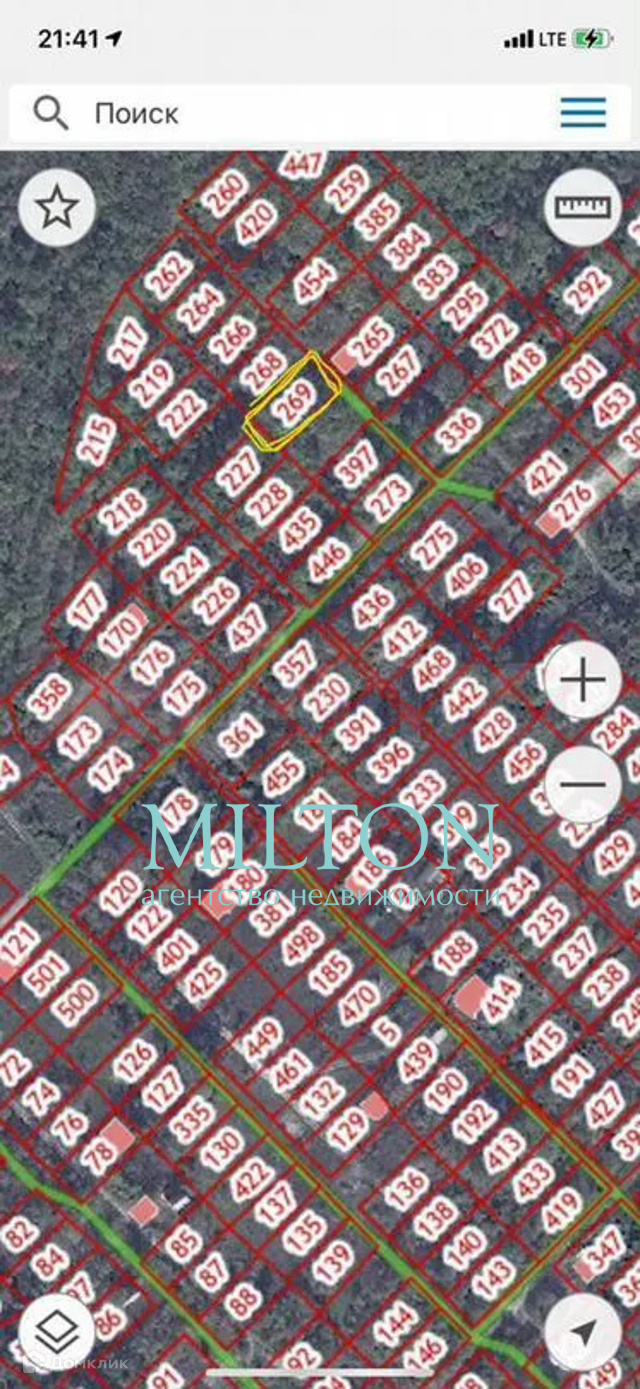
Task: Zoom out with the minus button
Action: coord(583,784)
